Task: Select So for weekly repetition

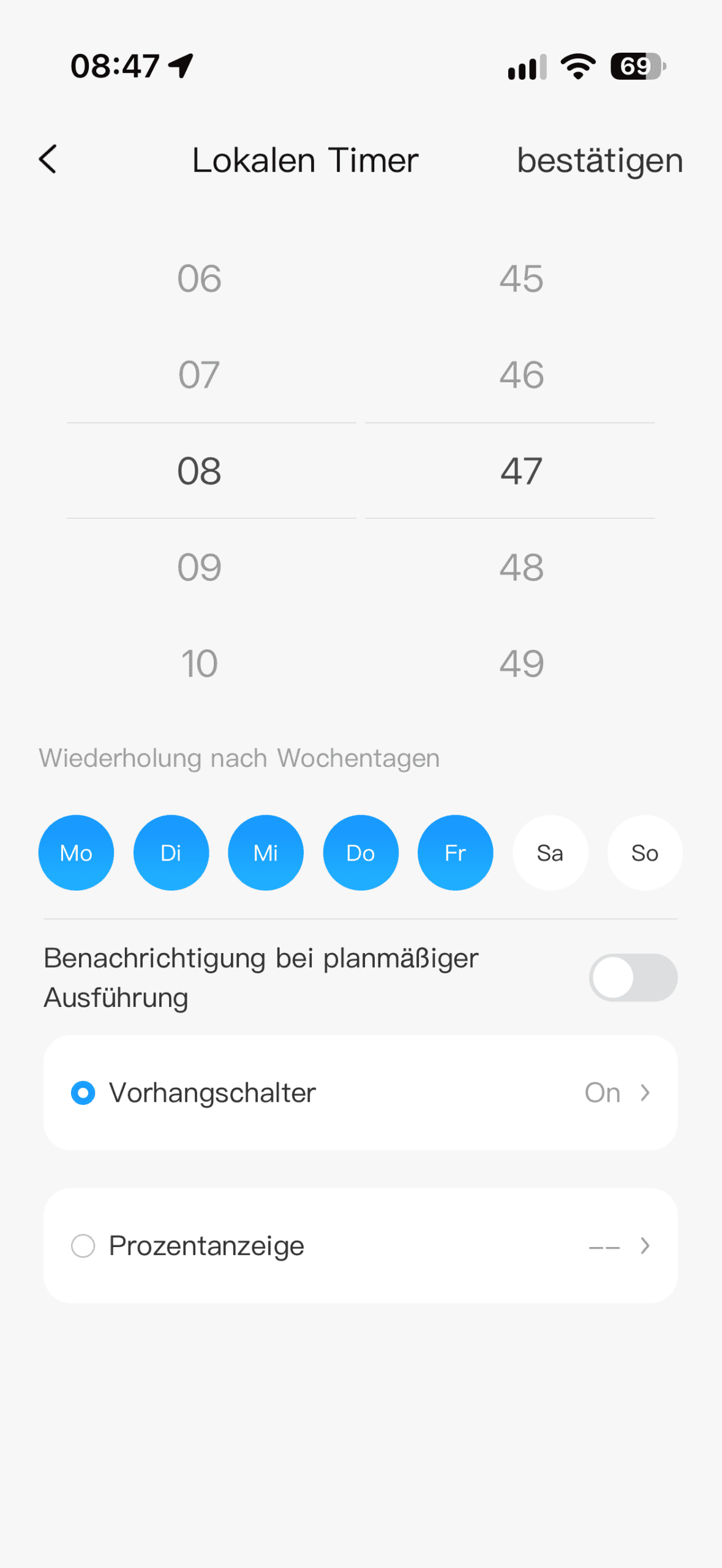Action: tap(645, 853)
